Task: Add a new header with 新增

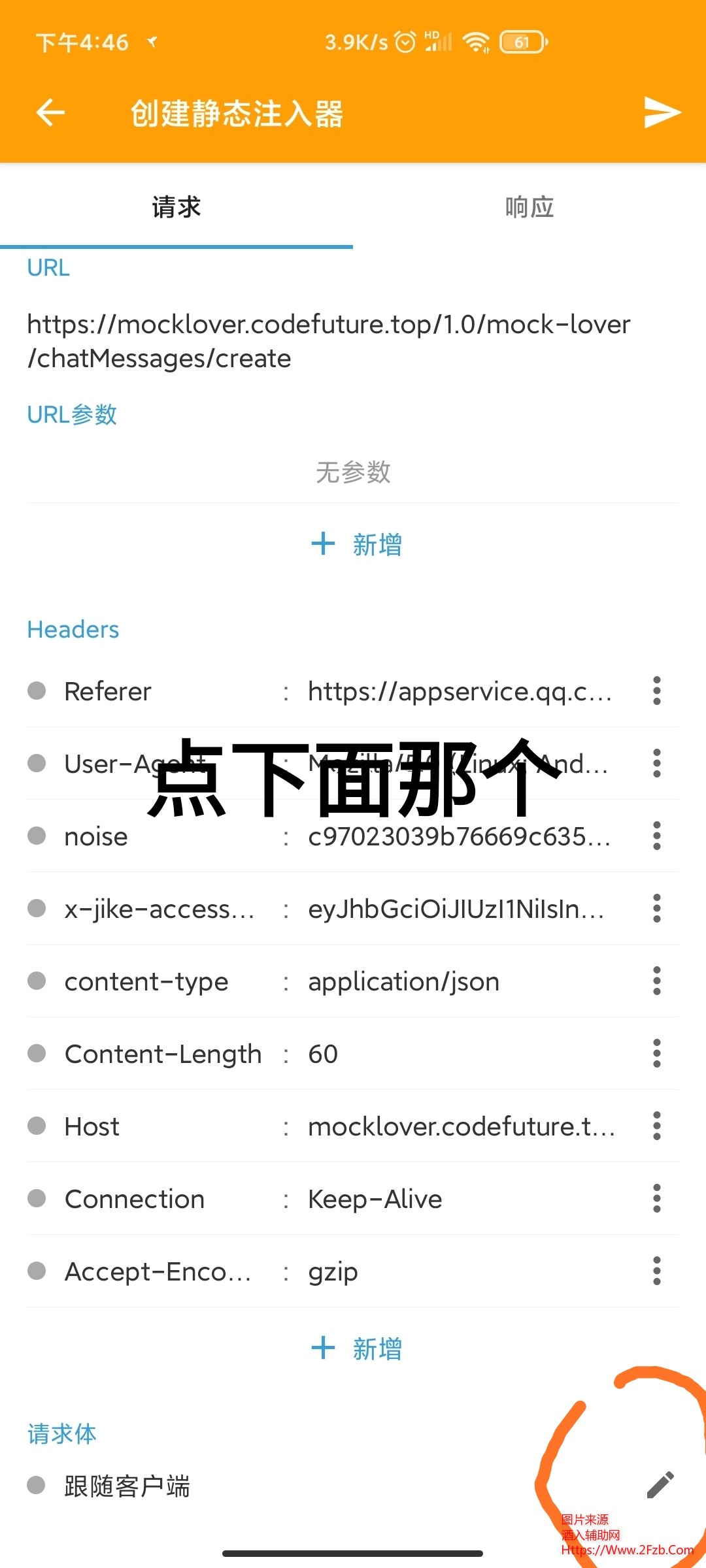Action: pos(356,1348)
